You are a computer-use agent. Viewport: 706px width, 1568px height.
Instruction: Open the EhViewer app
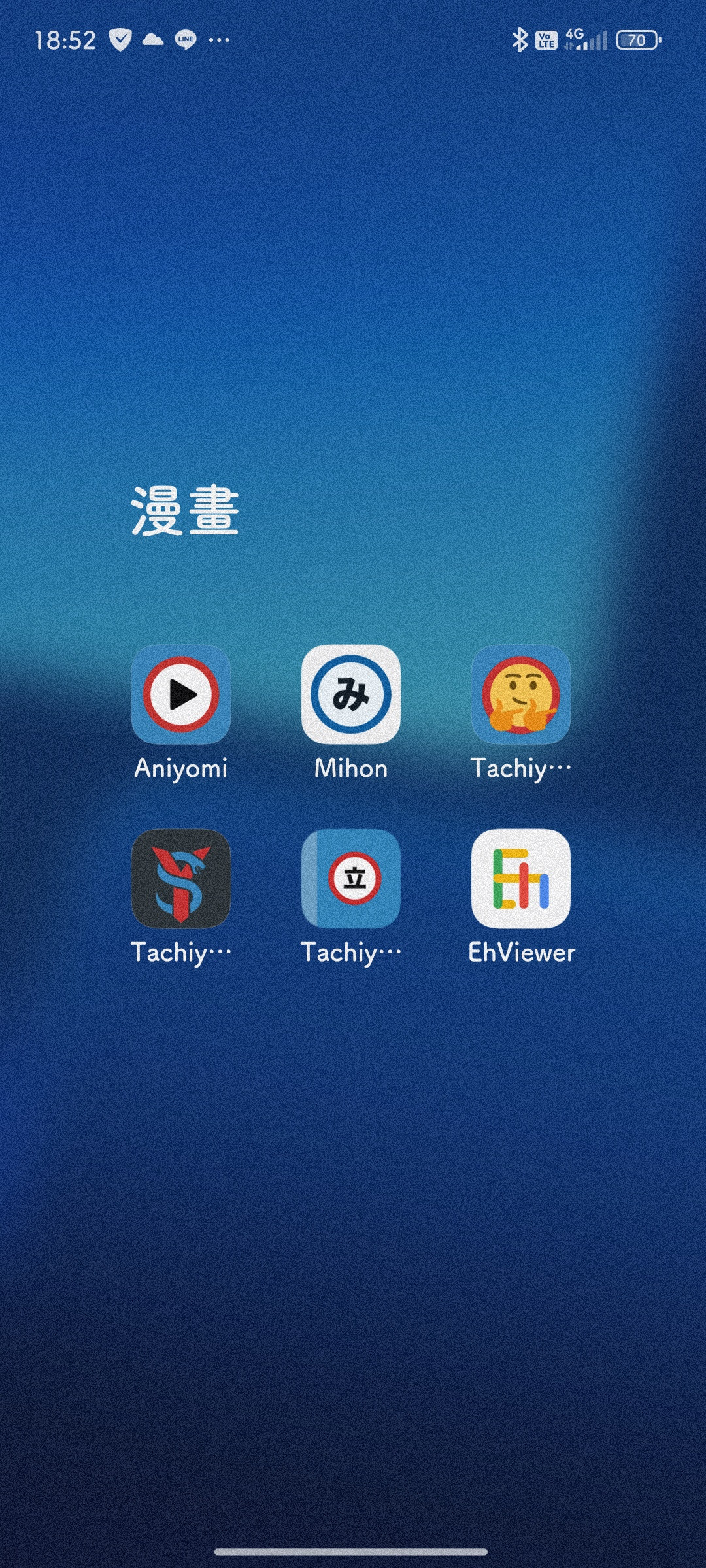click(x=521, y=879)
